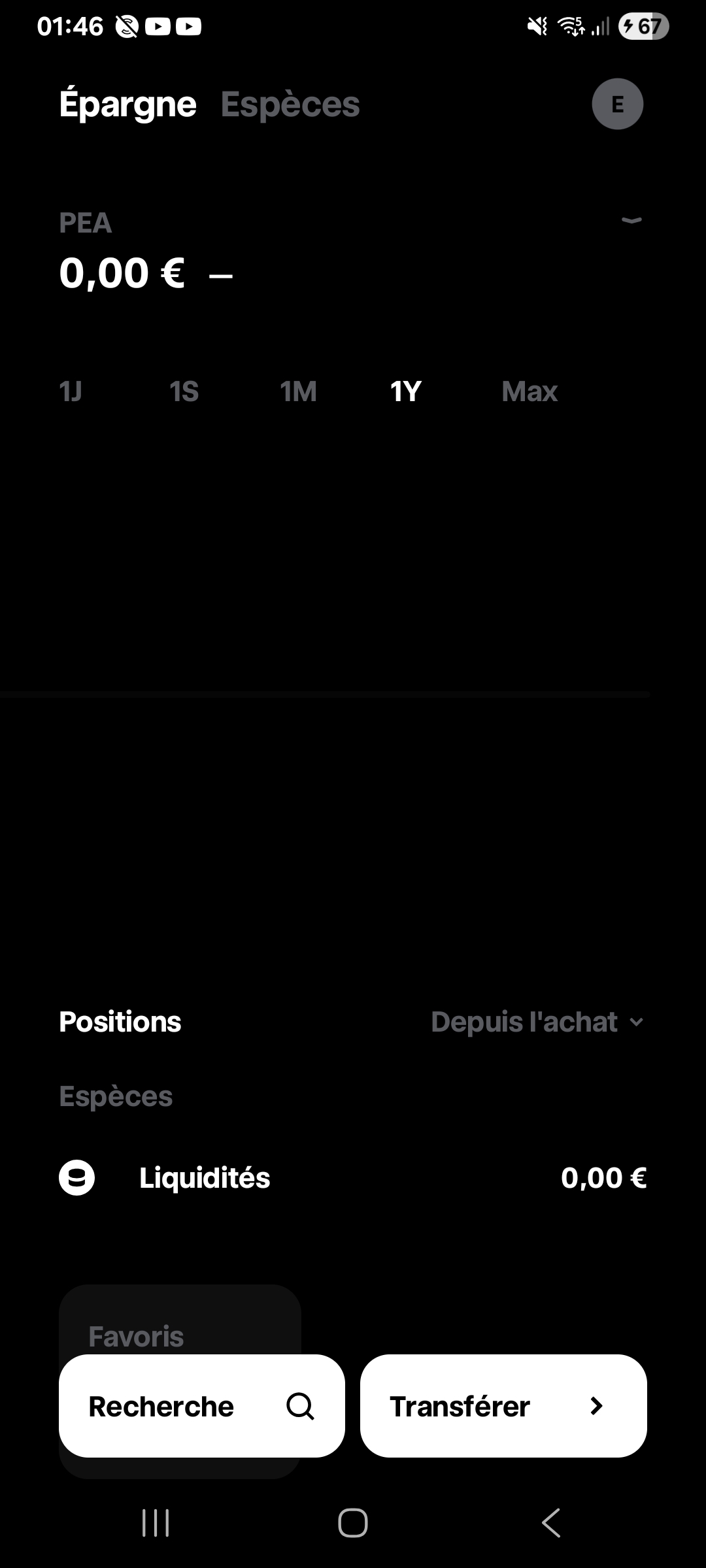Expand the Depuis l'achat dropdown
Image resolution: width=706 pixels, height=1568 pixels.
tap(537, 1022)
